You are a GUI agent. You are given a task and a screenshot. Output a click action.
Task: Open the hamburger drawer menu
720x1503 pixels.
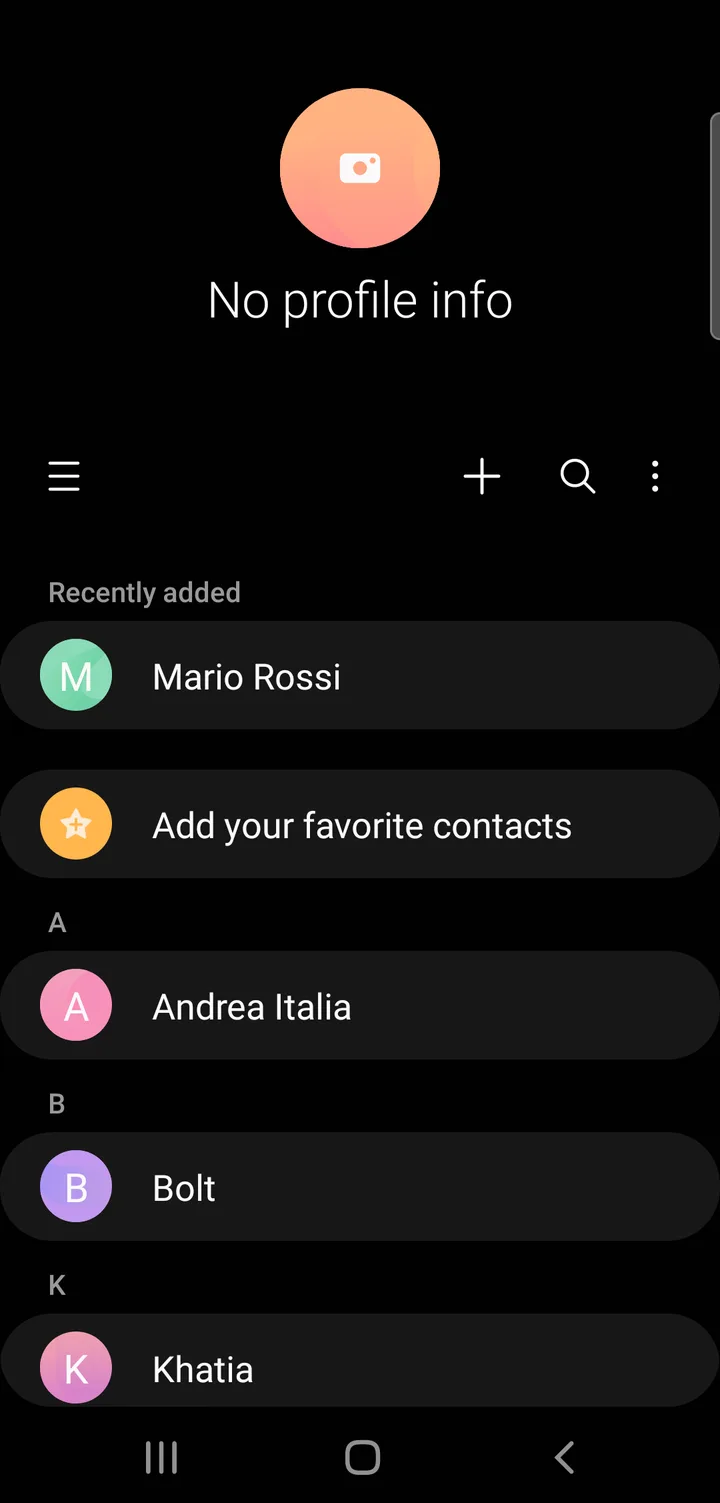(x=64, y=477)
